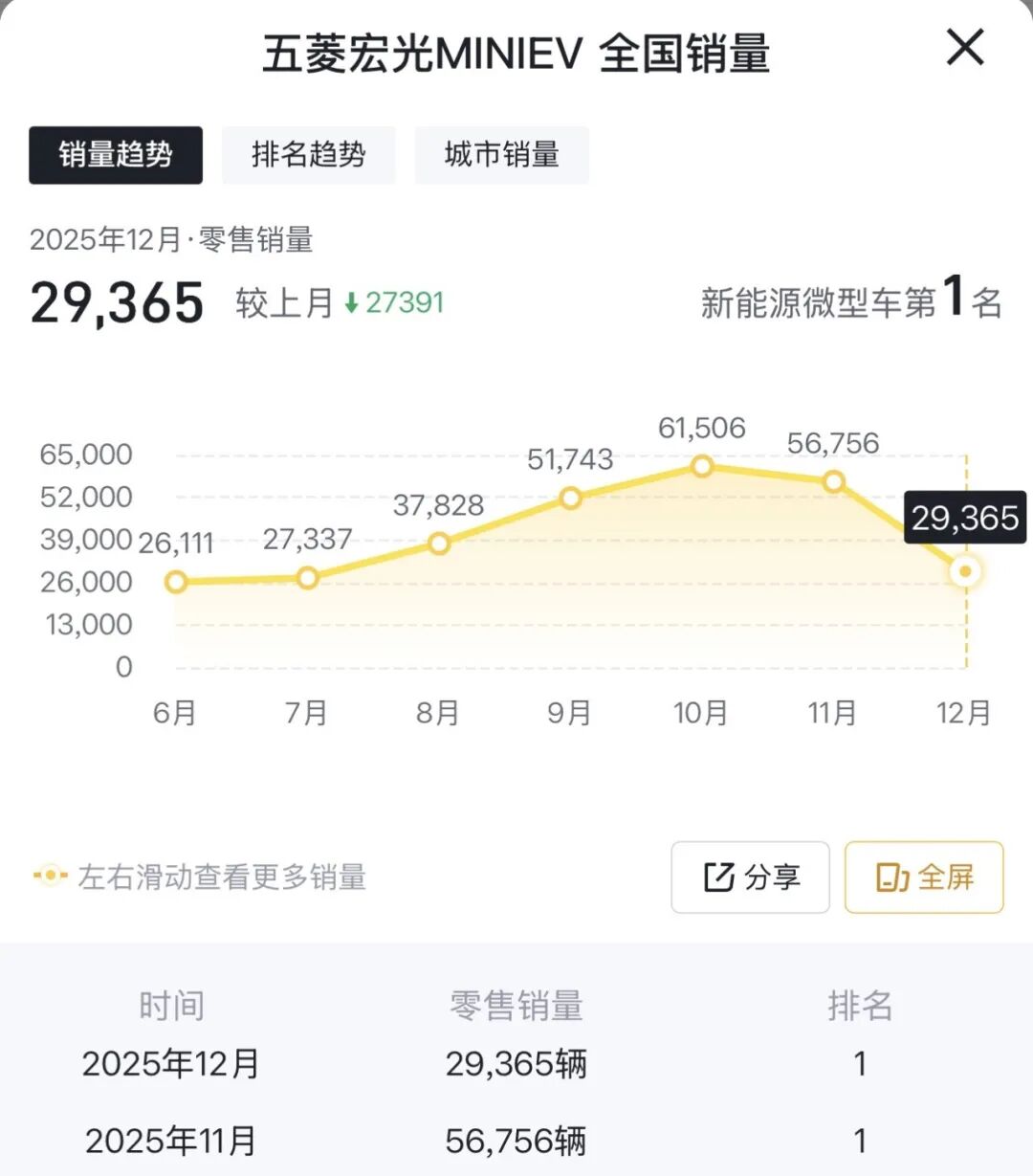The width and height of the screenshot is (1033, 1176).
Task: Click the November data point labeled 56,756
Action: pos(833,480)
